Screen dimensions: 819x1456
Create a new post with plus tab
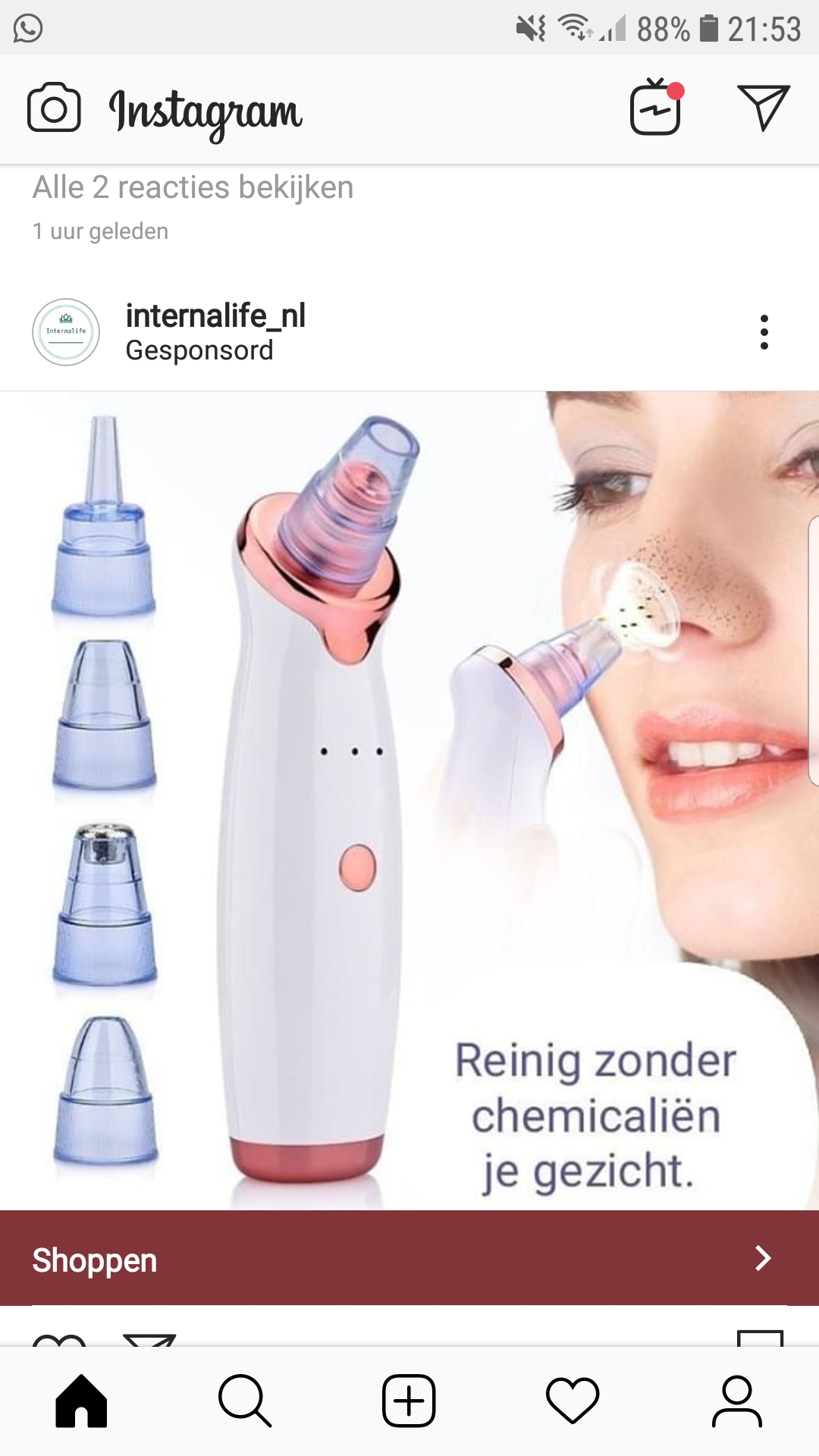pyautogui.click(x=409, y=1401)
